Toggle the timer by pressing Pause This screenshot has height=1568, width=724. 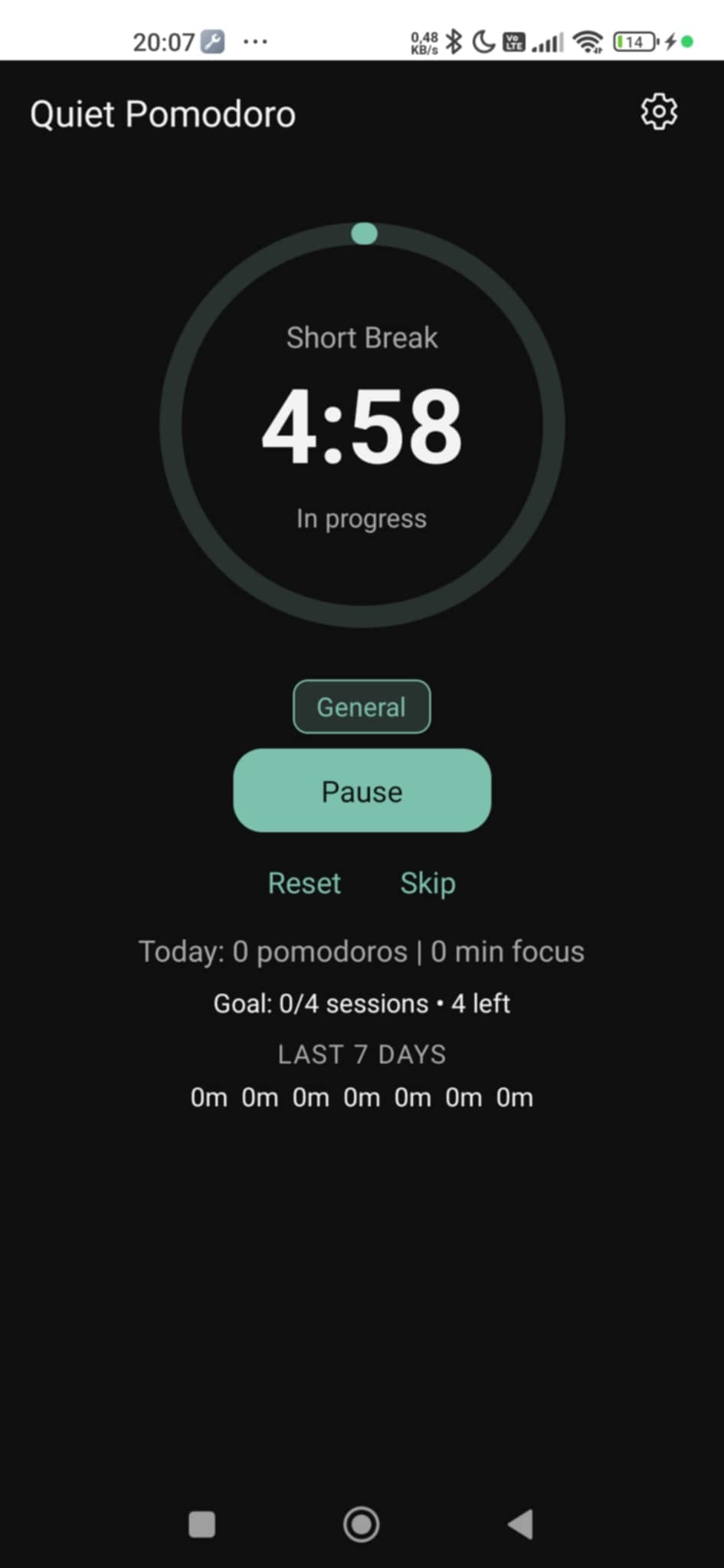tap(361, 791)
